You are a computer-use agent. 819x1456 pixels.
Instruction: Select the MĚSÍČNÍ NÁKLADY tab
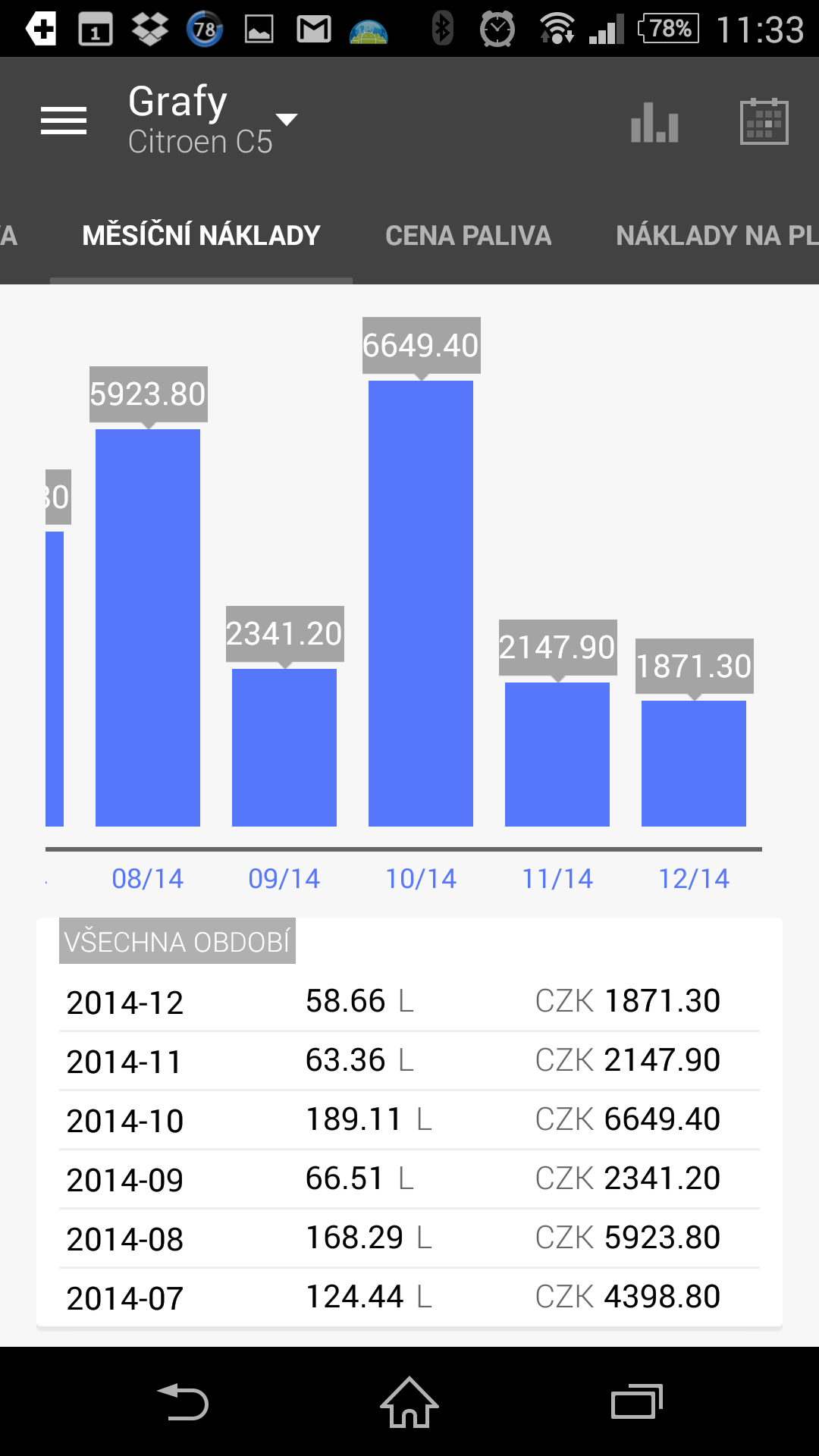[201, 236]
